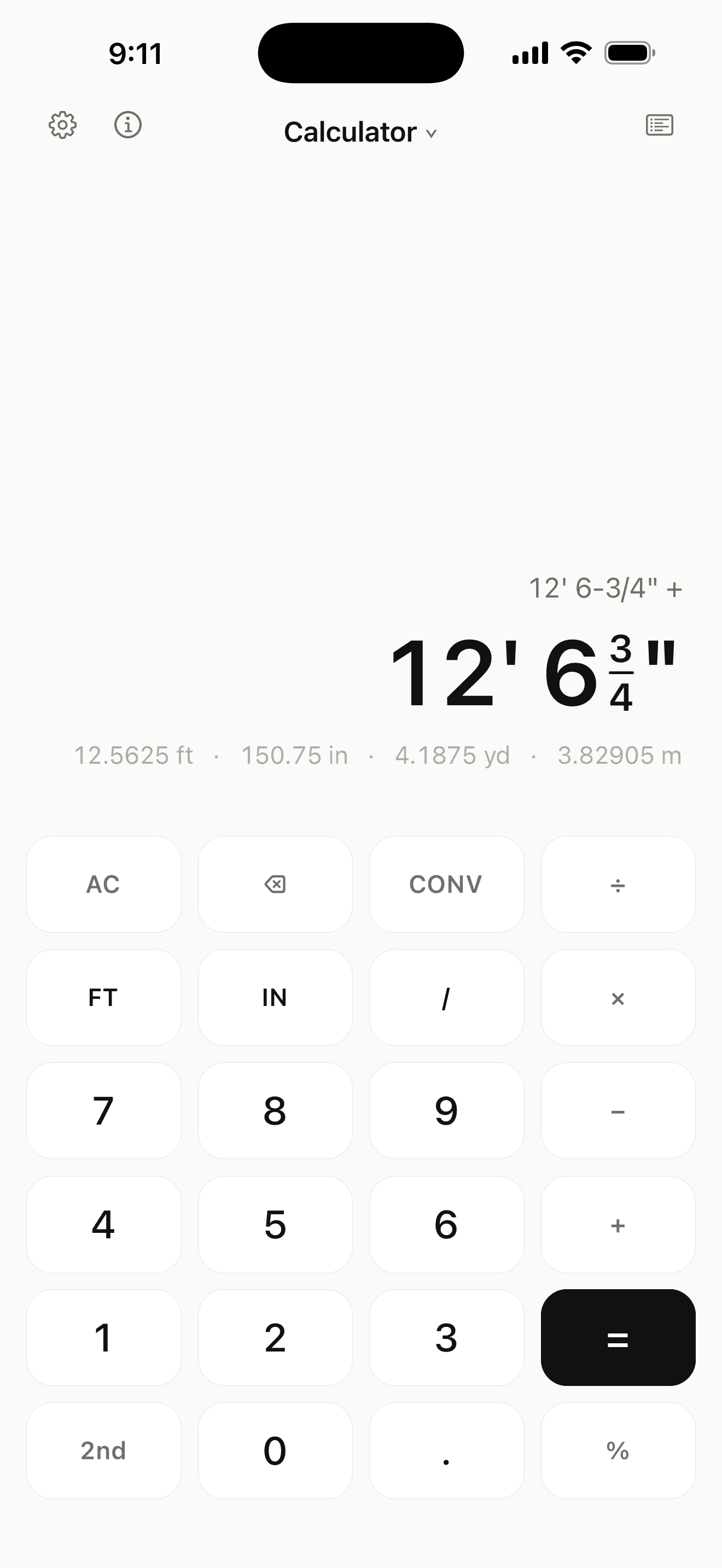Screen dimensions: 722x1568
Task: Tap the fraction slash key
Action: point(446,998)
